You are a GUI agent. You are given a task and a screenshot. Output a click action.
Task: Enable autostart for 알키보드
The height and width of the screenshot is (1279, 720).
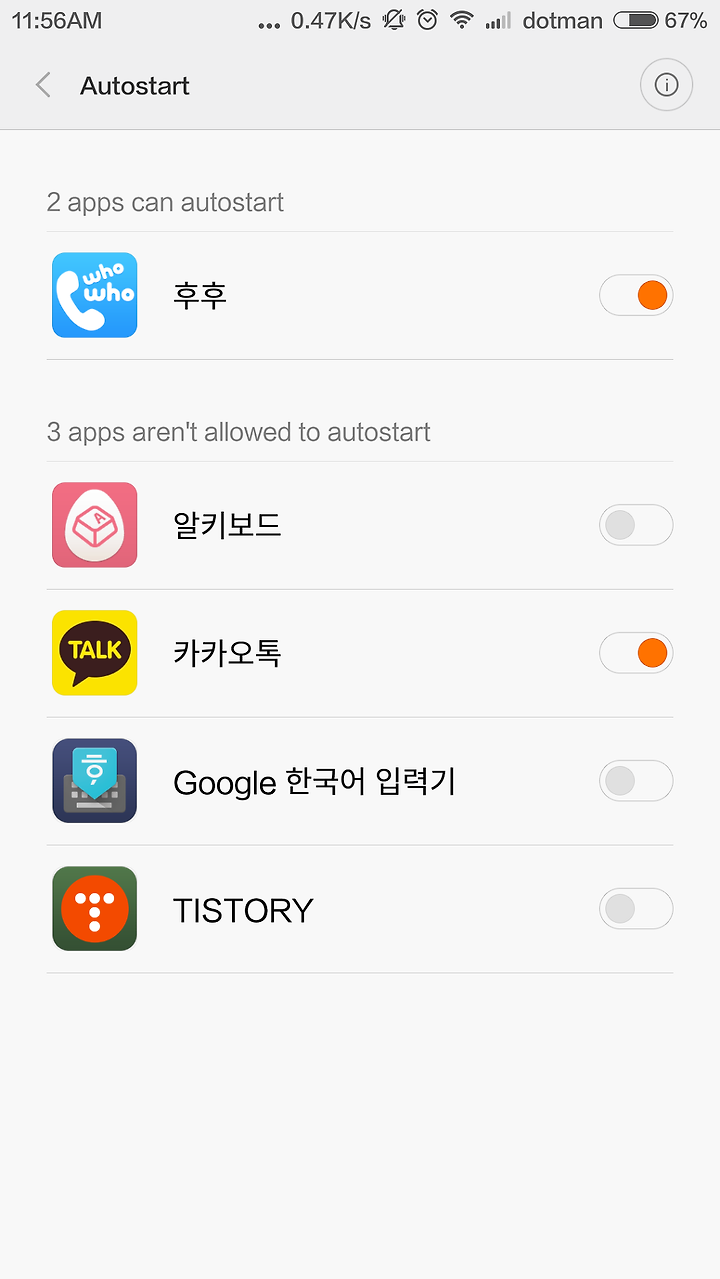(636, 525)
